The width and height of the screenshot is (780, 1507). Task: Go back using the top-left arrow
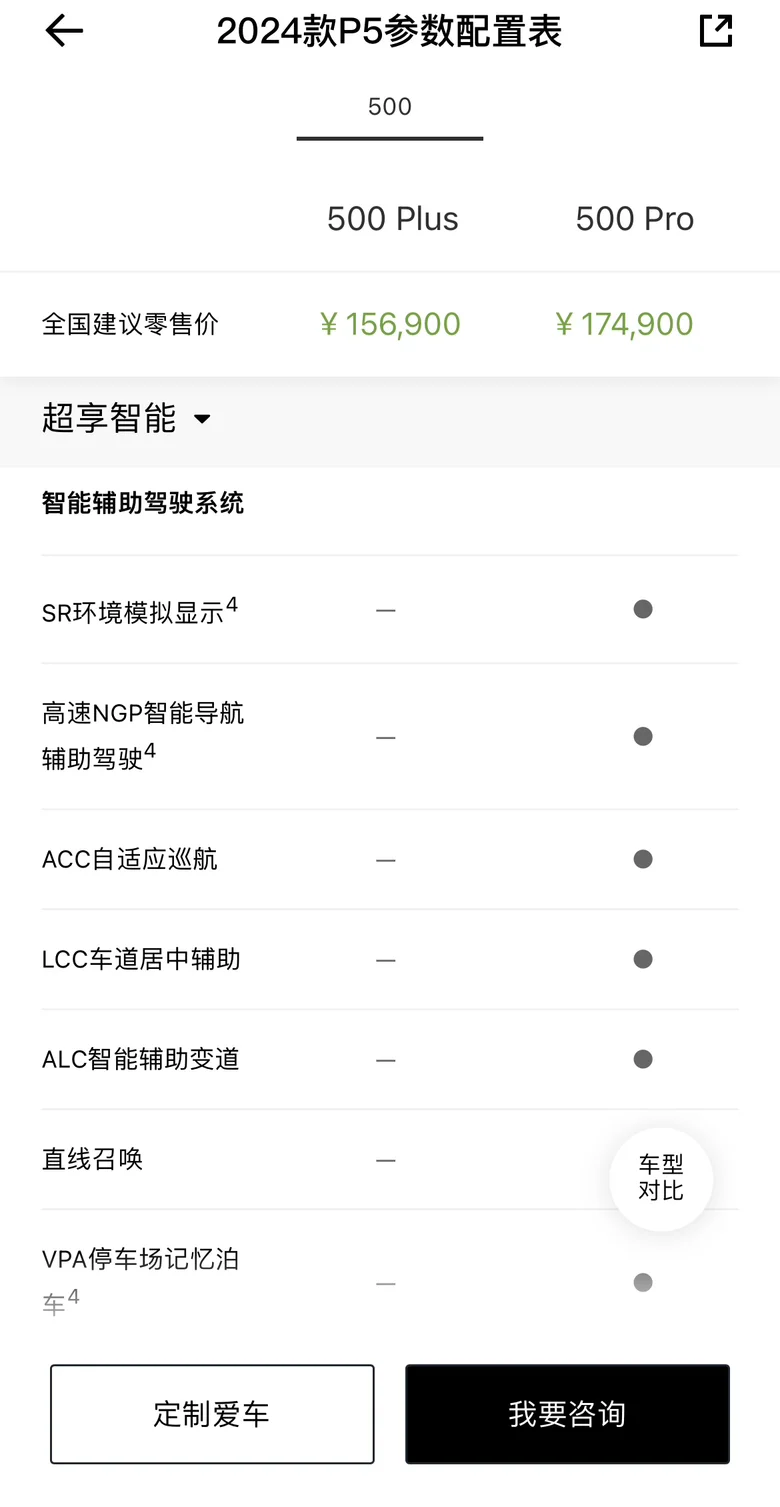(64, 31)
